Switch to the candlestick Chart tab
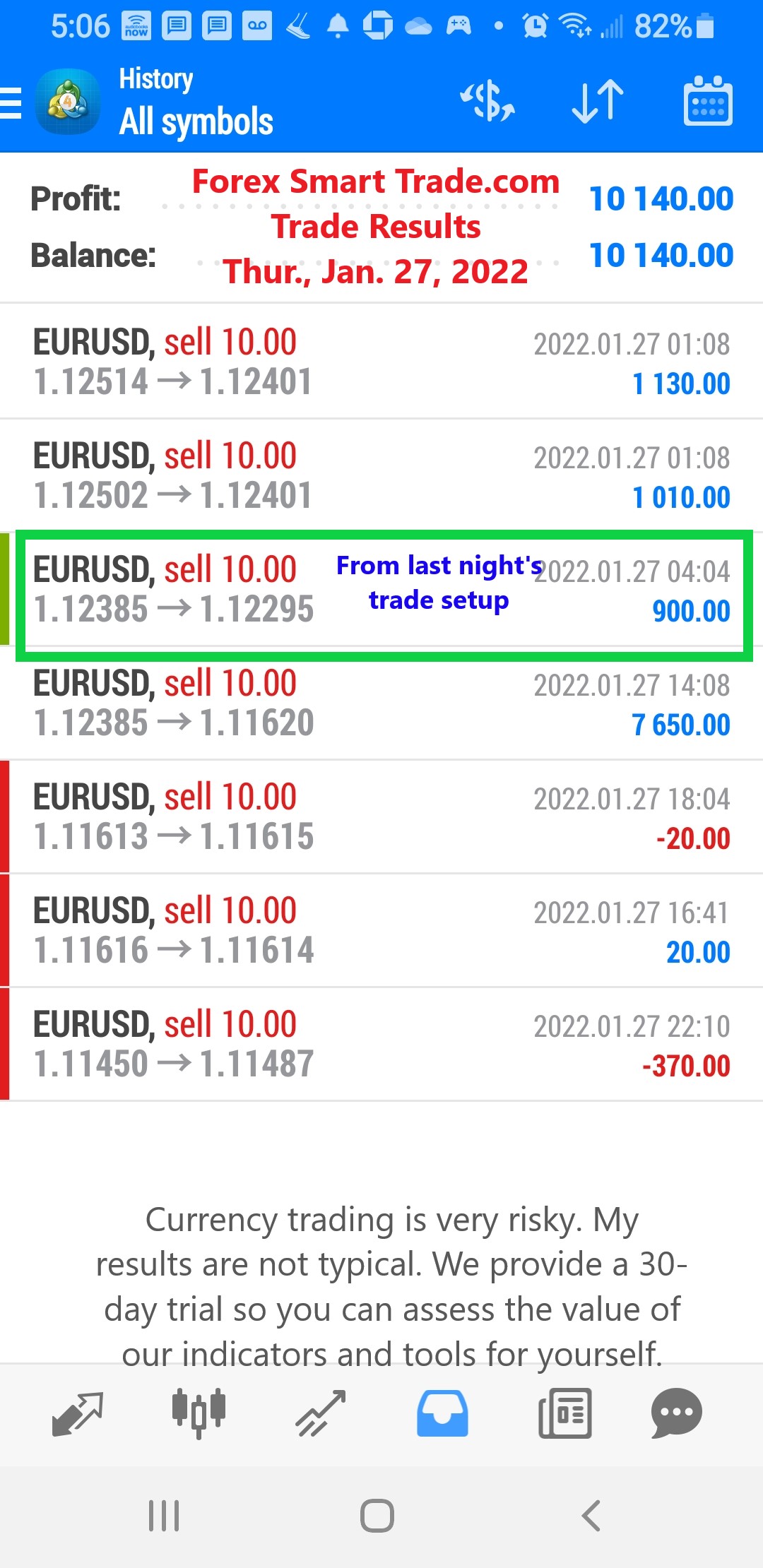Image resolution: width=763 pixels, height=1568 pixels. [x=199, y=1413]
